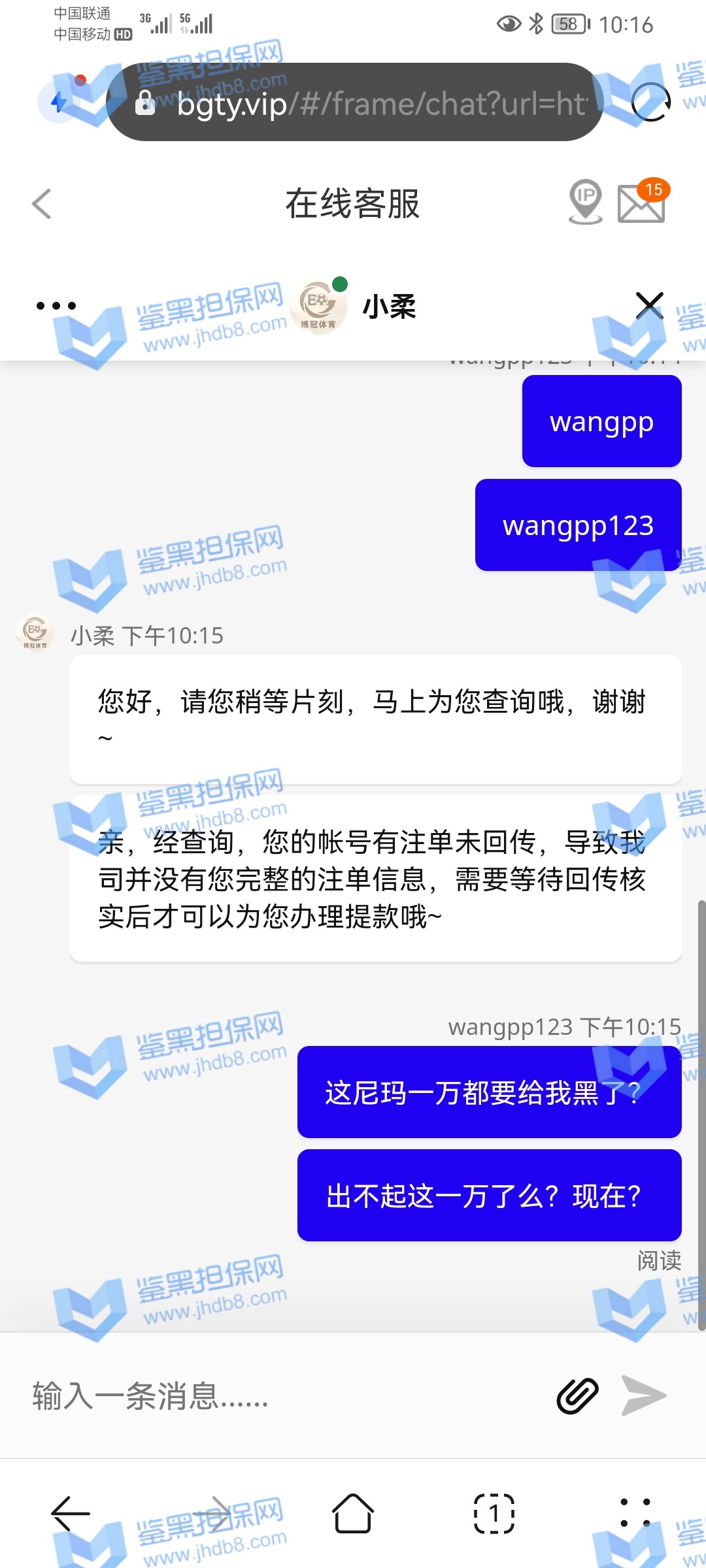Screen dimensions: 706x1568
Task: Send the message with the arrow icon
Action: [643, 1396]
